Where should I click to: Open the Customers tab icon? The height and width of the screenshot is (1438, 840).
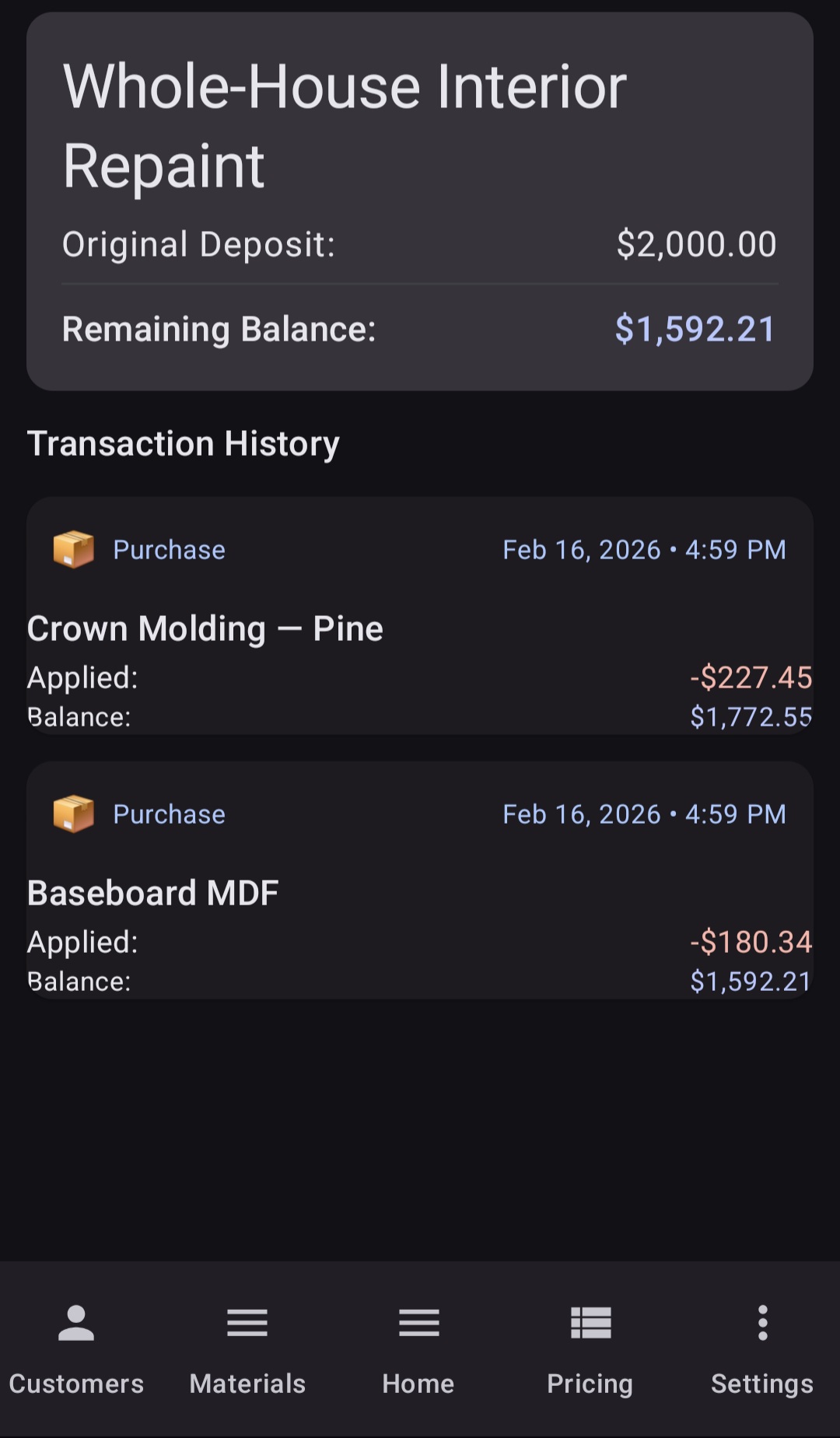[x=76, y=1324]
